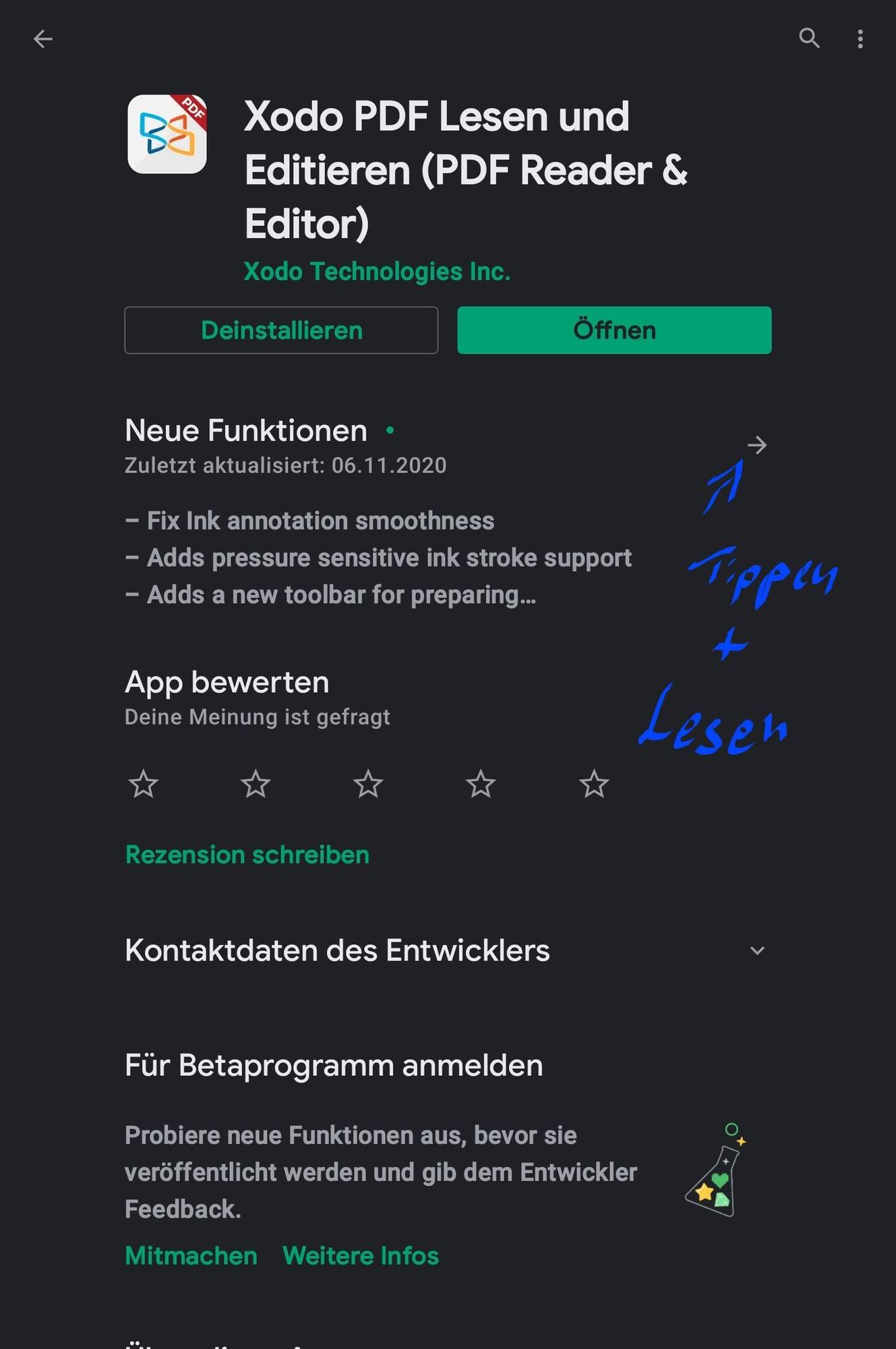Tap Rezension schreiben
This screenshot has width=896, height=1349.
pos(247,855)
